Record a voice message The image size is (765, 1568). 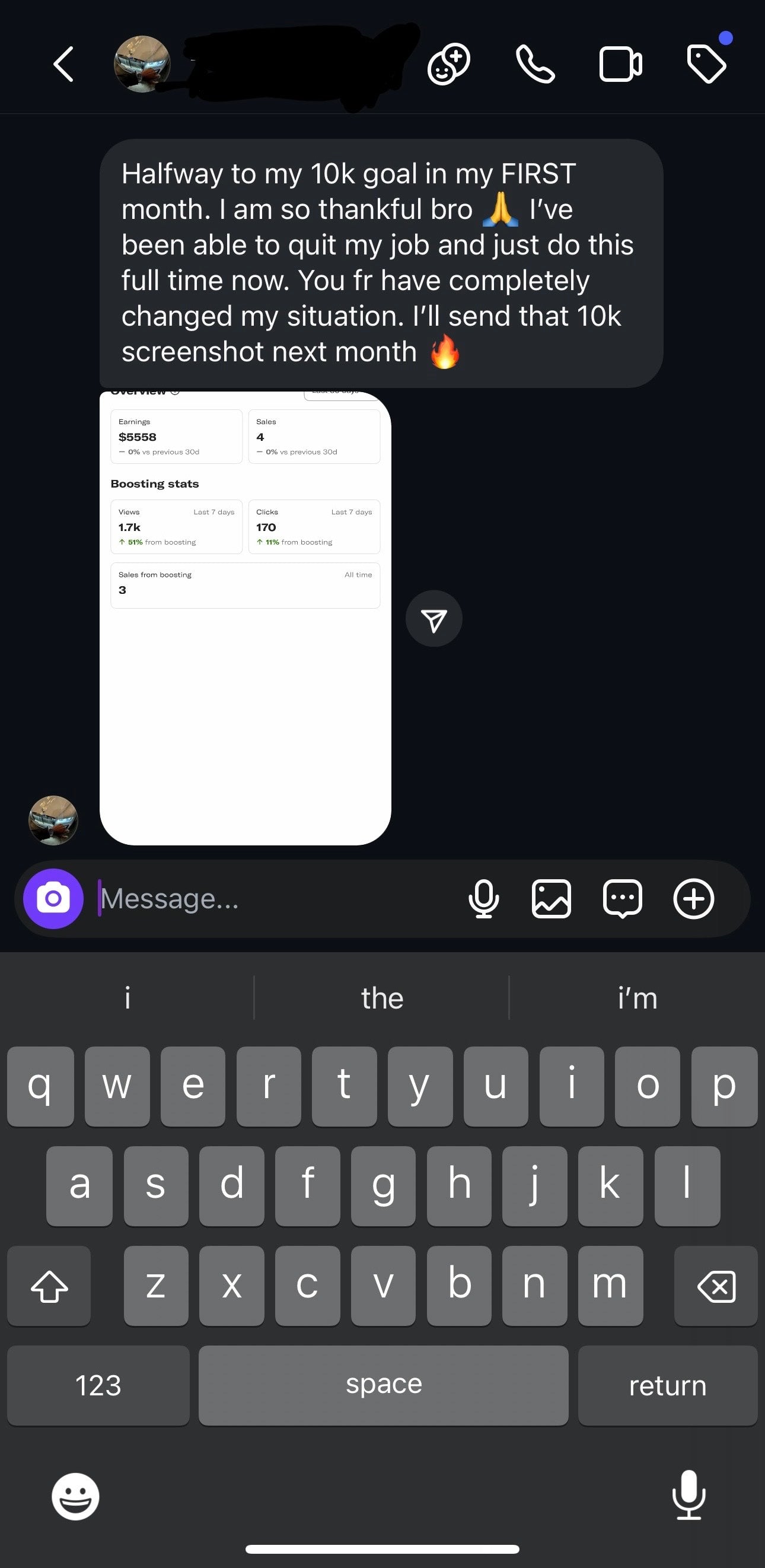point(484,898)
